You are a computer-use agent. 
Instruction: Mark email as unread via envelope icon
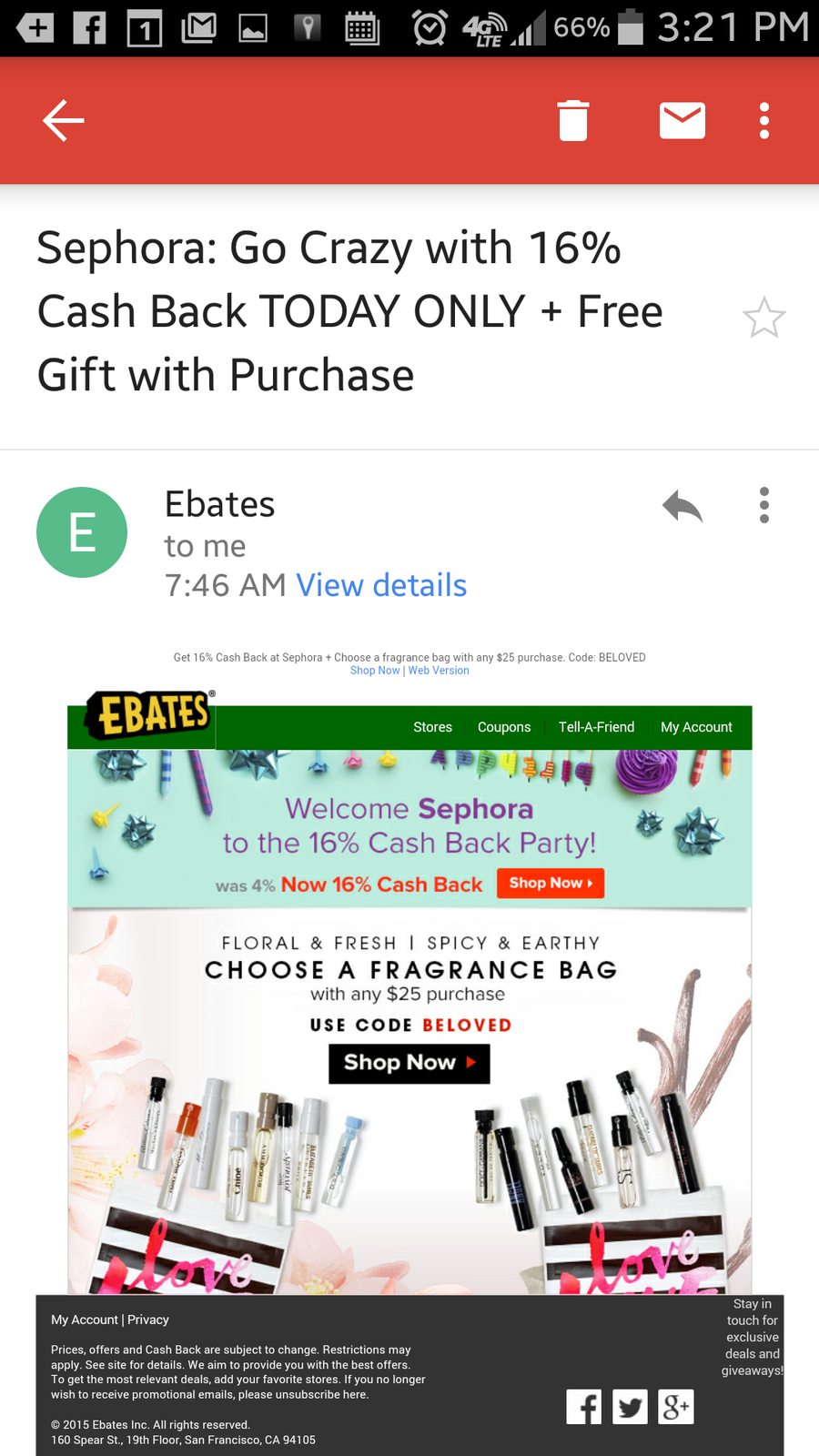click(x=682, y=120)
